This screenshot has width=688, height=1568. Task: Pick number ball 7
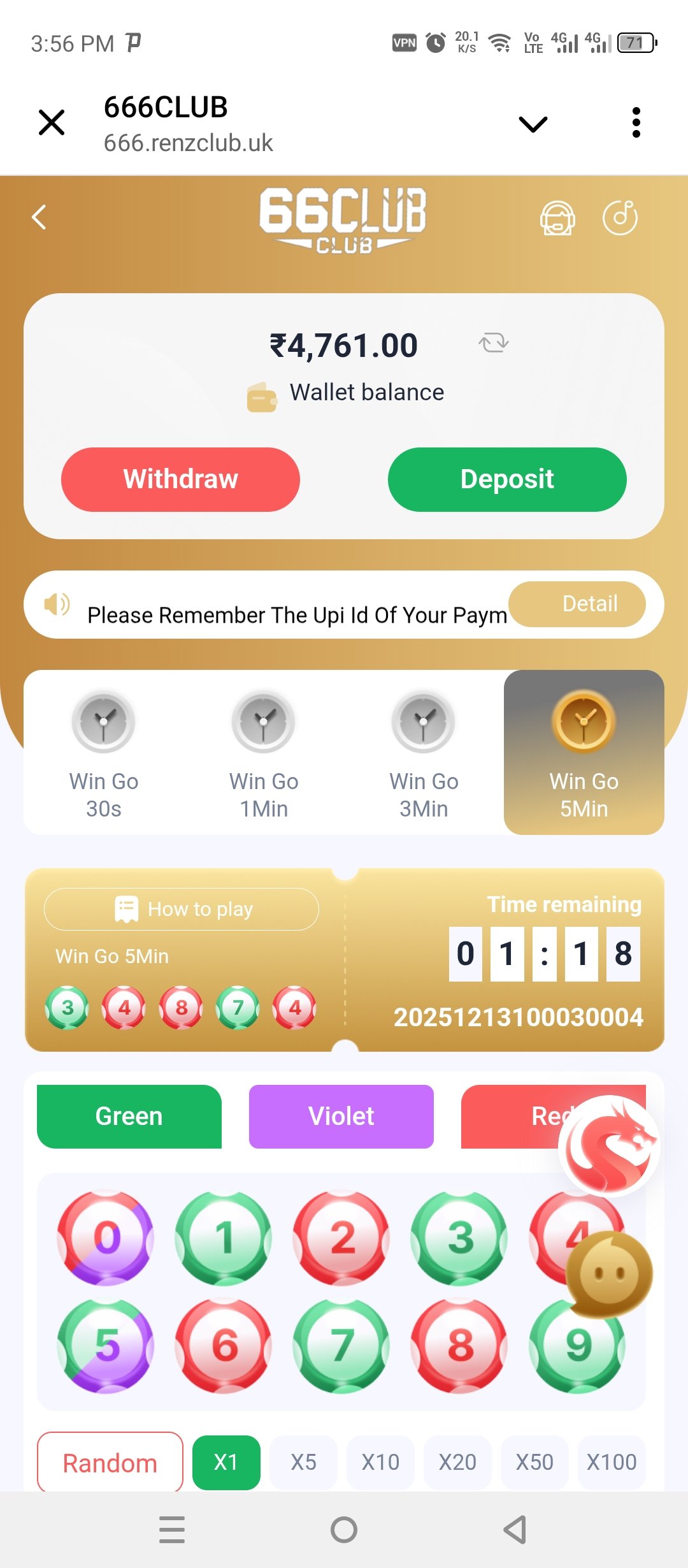(341, 1346)
